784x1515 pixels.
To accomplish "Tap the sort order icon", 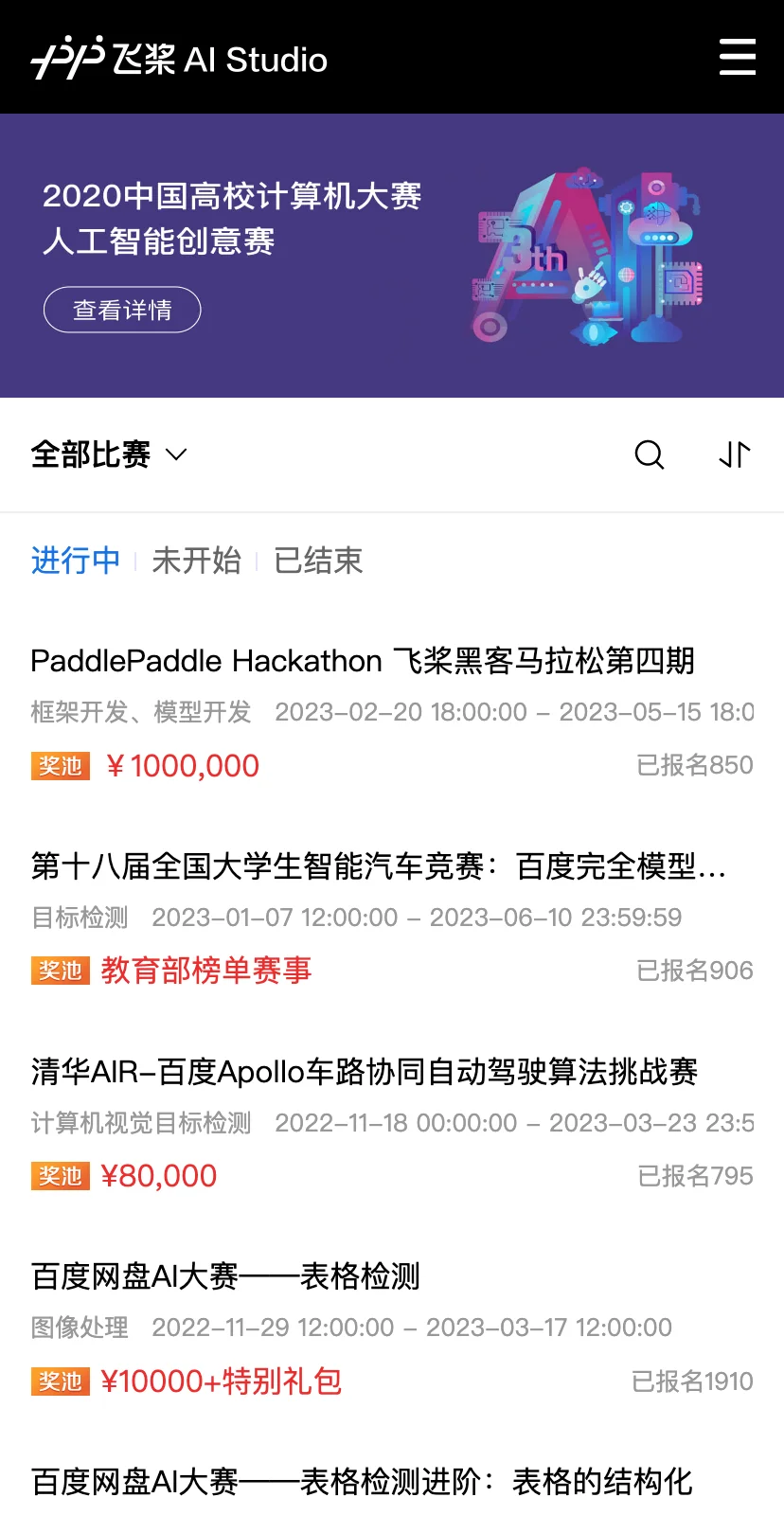I will 735,454.
